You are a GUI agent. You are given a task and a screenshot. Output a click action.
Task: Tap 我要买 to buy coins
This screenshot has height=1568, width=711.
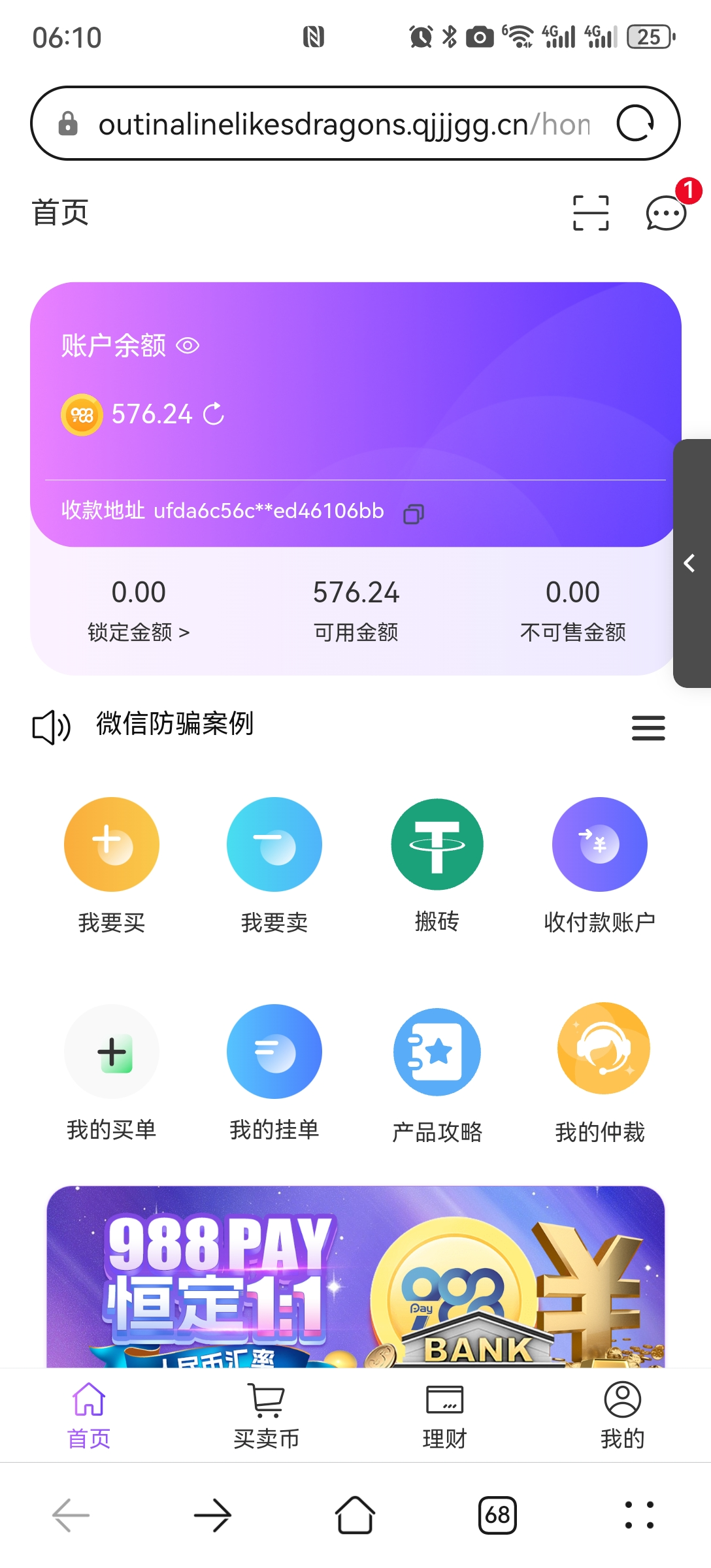(x=112, y=845)
